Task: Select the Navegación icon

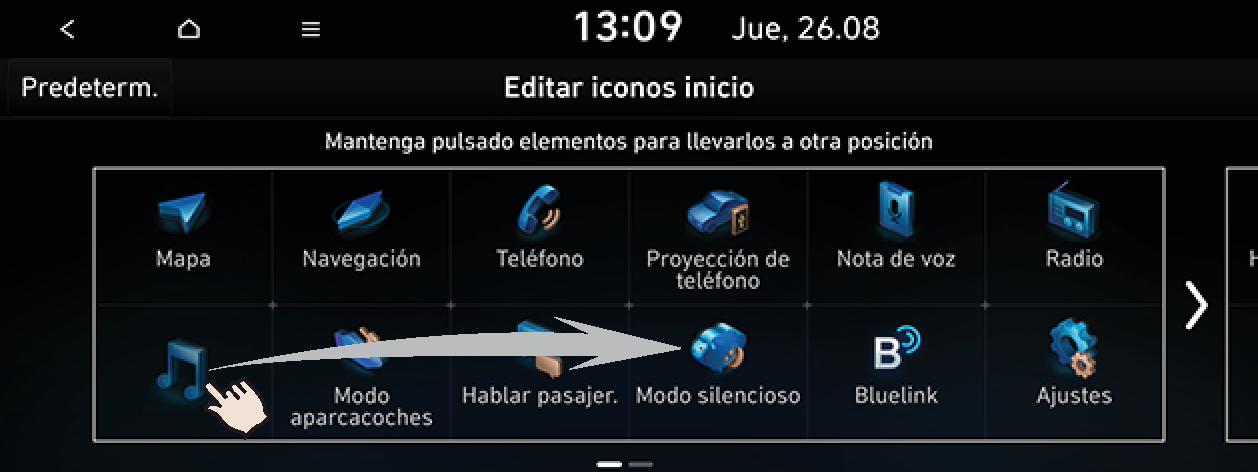Action: pos(361,230)
